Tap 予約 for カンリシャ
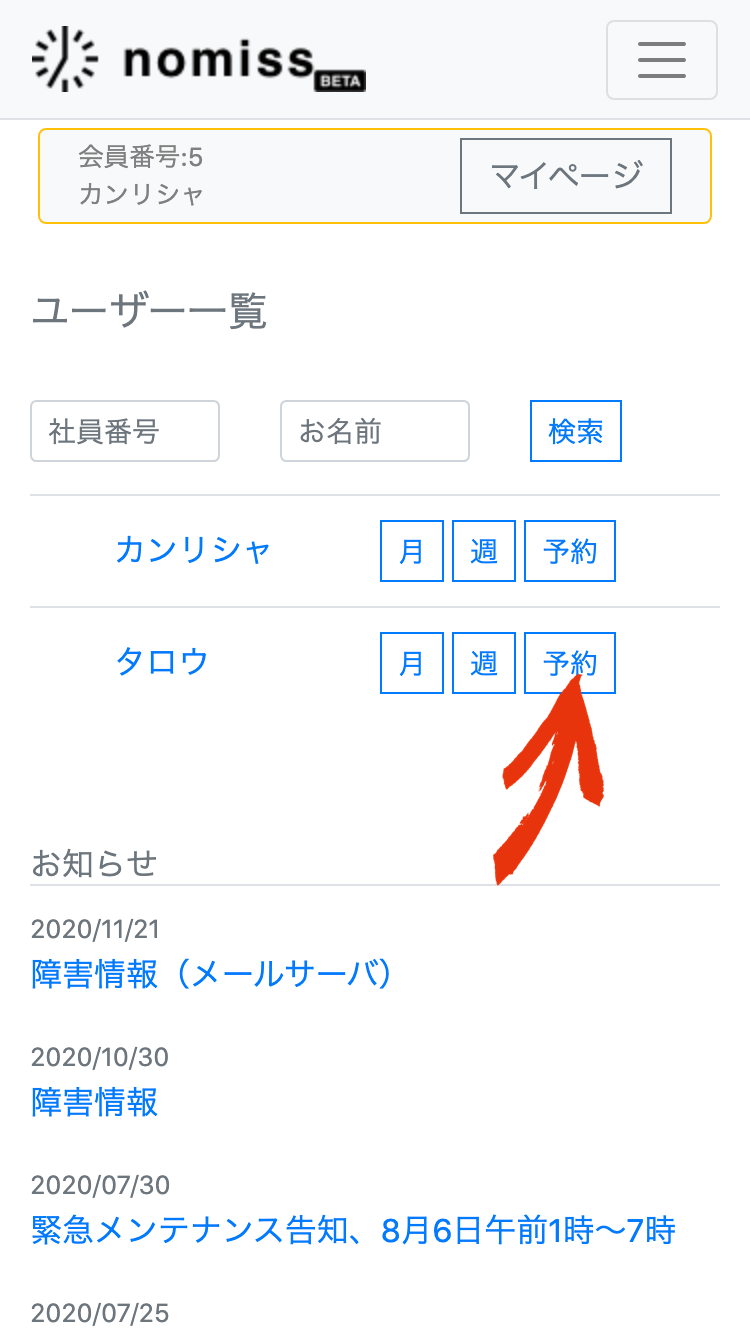Viewport: 750px width, 1334px height. pos(570,551)
